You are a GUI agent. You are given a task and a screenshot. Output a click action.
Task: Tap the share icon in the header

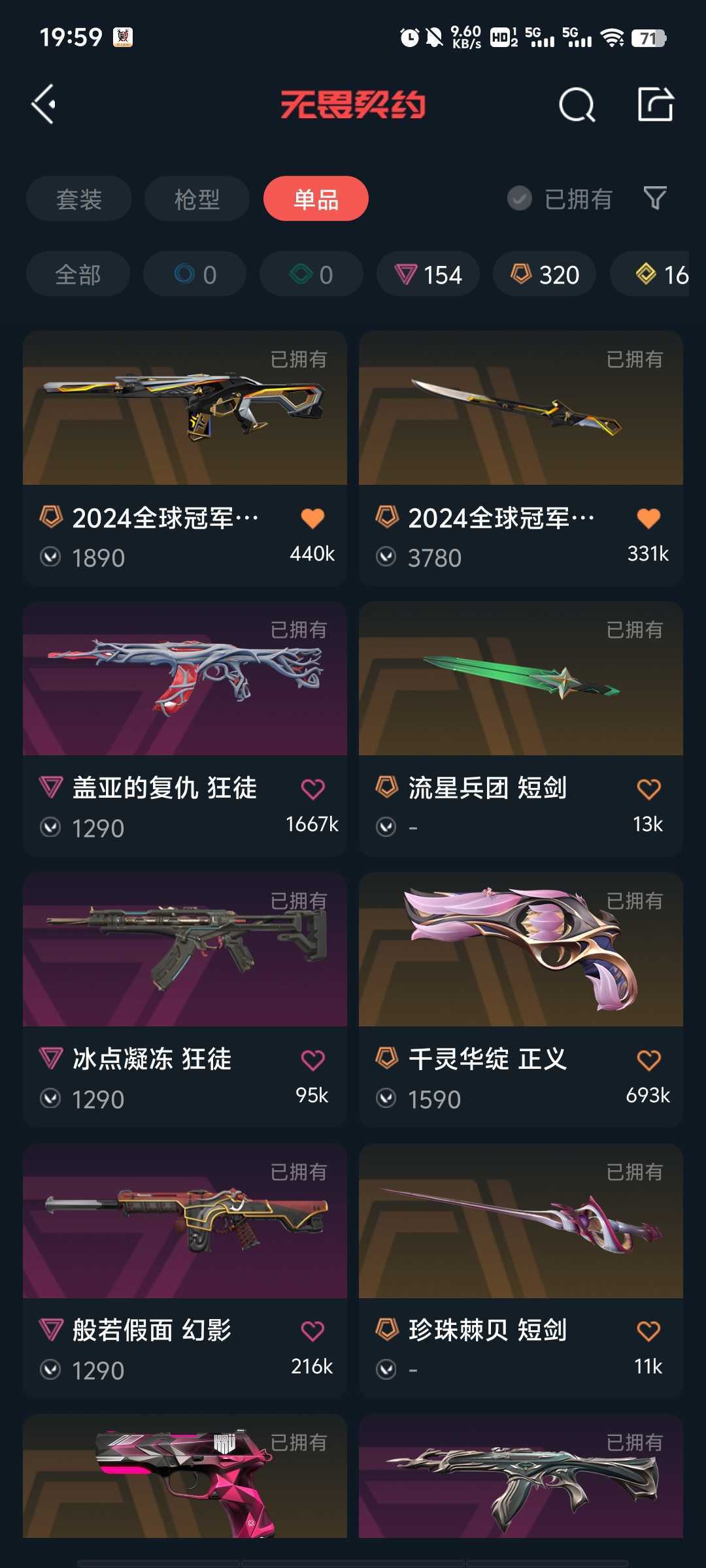pyautogui.click(x=656, y=104)
